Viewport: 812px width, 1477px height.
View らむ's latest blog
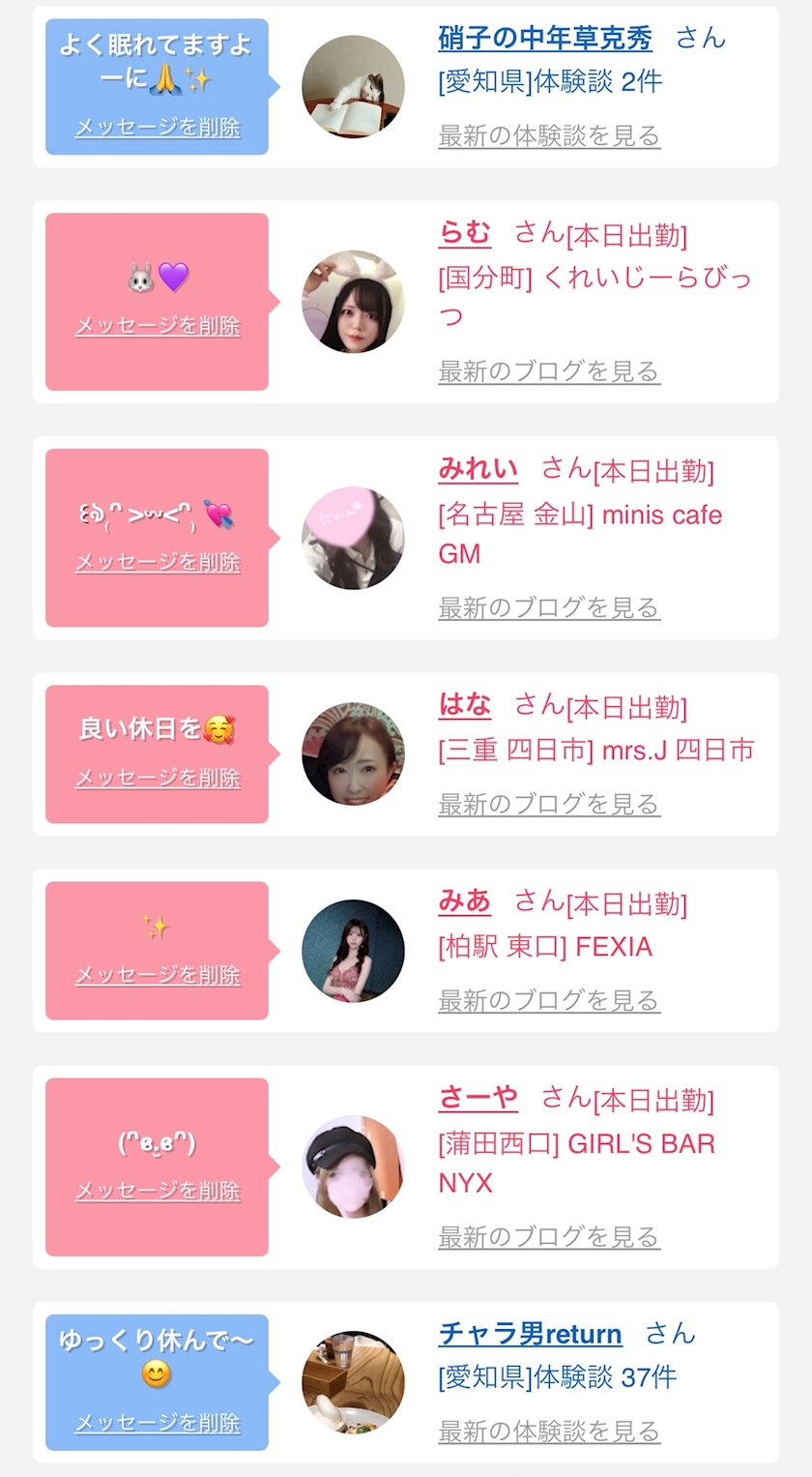pyautogui.click(x=549, y=371)
